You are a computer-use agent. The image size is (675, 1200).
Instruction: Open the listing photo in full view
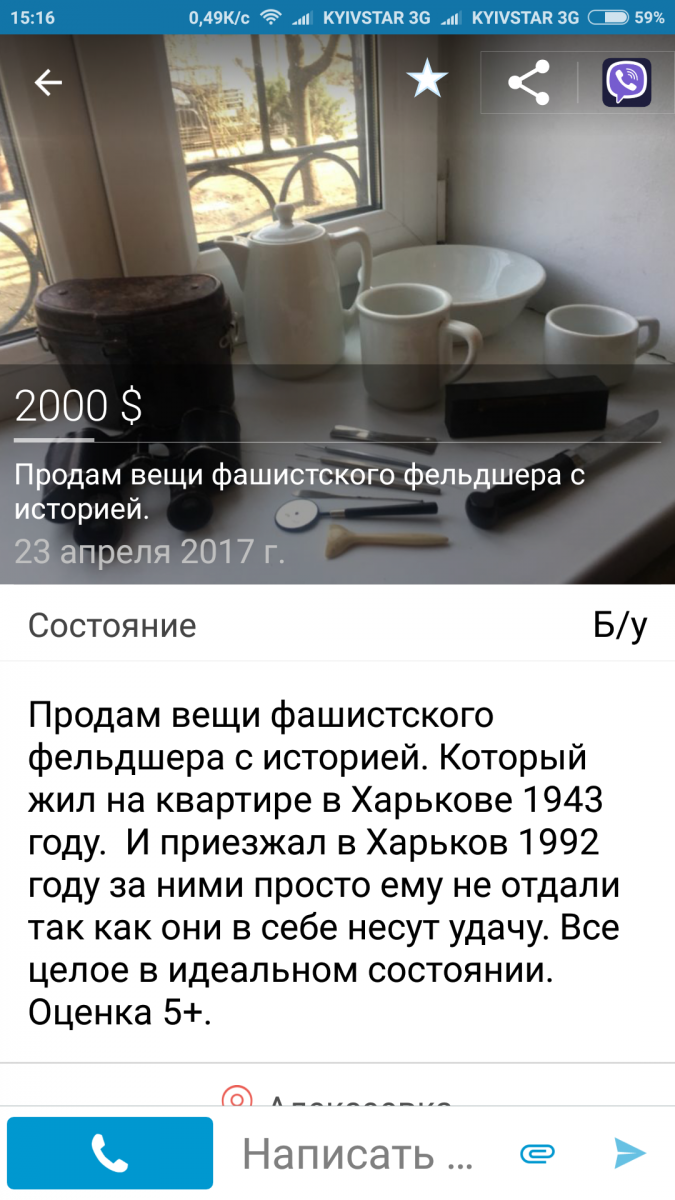tap(337, 250)
